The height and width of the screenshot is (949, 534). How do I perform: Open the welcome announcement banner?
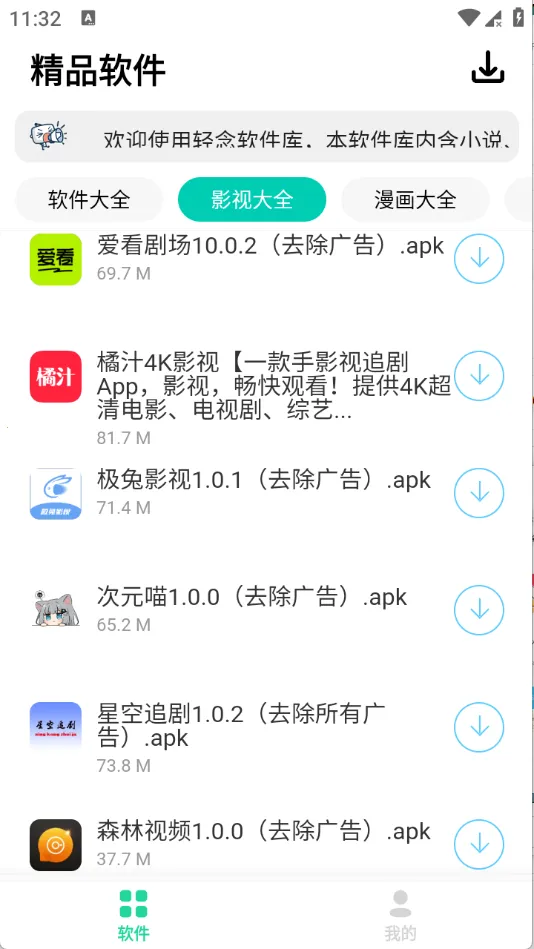267,137
